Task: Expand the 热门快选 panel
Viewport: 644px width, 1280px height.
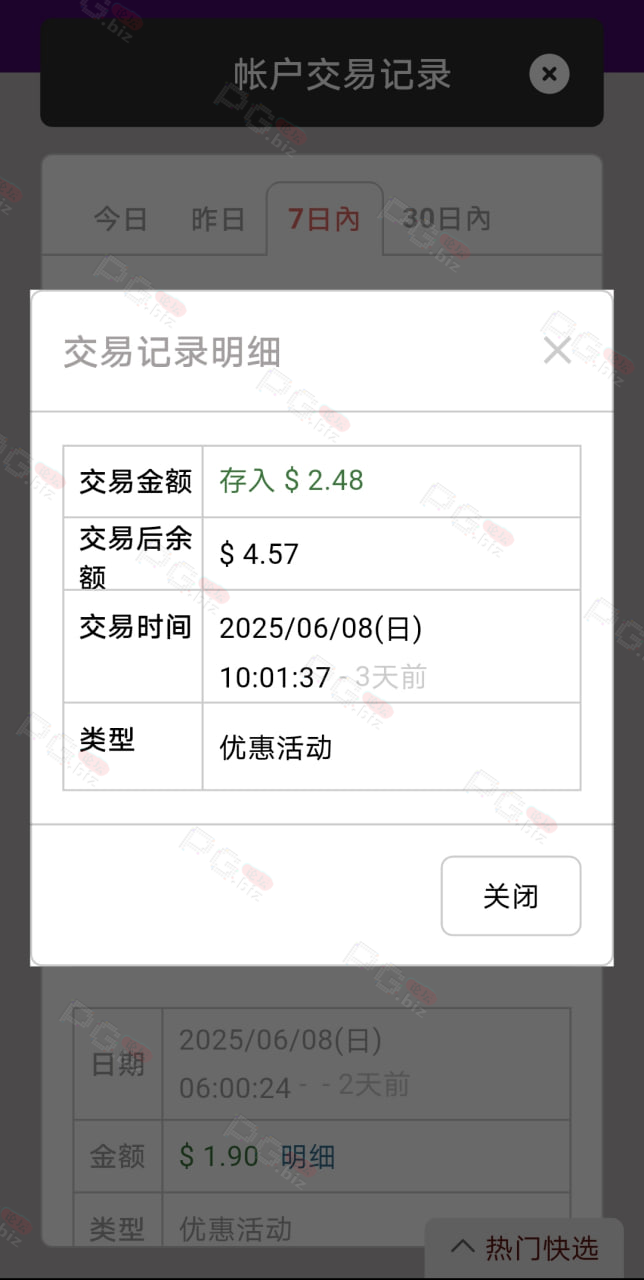Action: coord(524,1248)
